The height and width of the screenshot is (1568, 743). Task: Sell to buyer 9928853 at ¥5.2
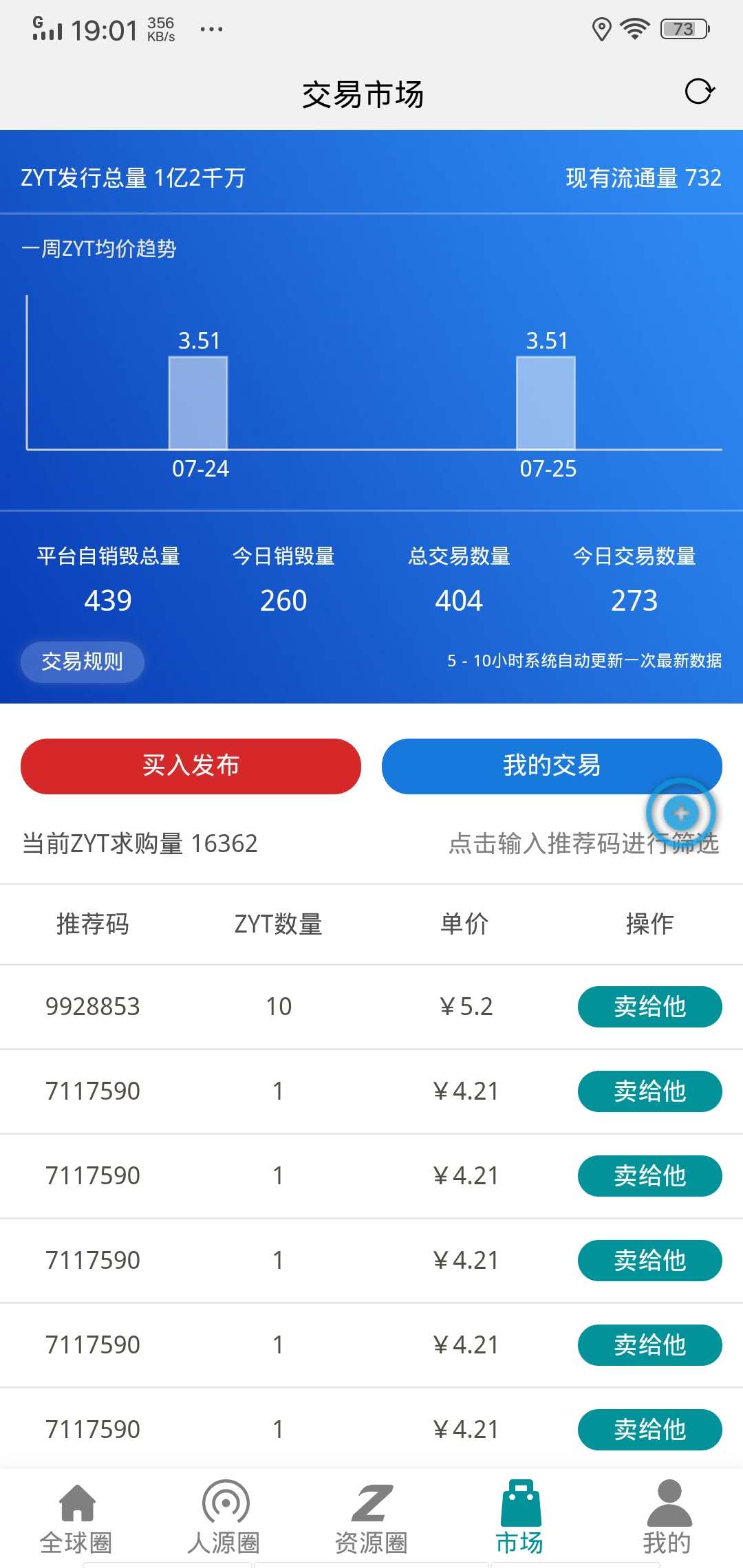[649, 1006]
